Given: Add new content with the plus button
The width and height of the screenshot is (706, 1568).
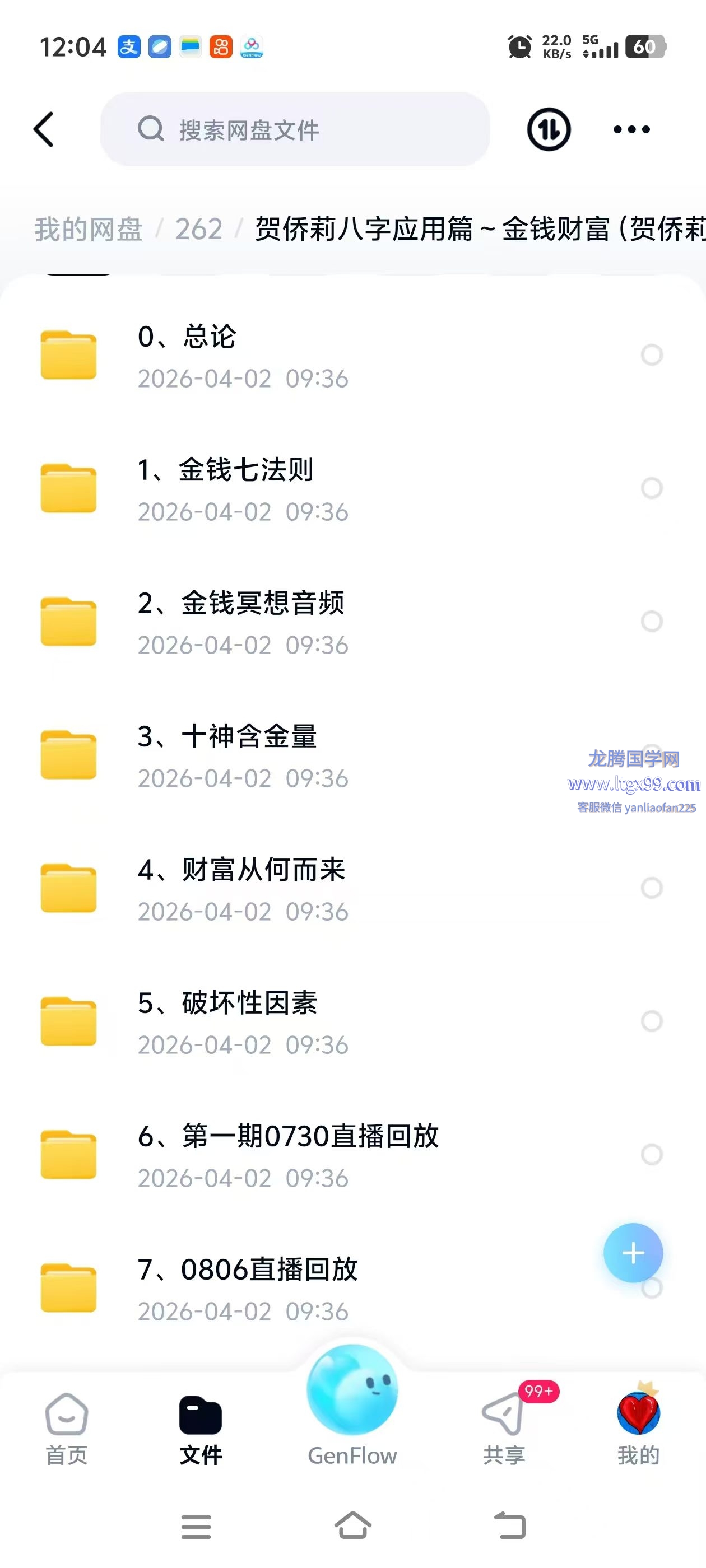Looking at the screenshot, I should tap(633, 1253).
